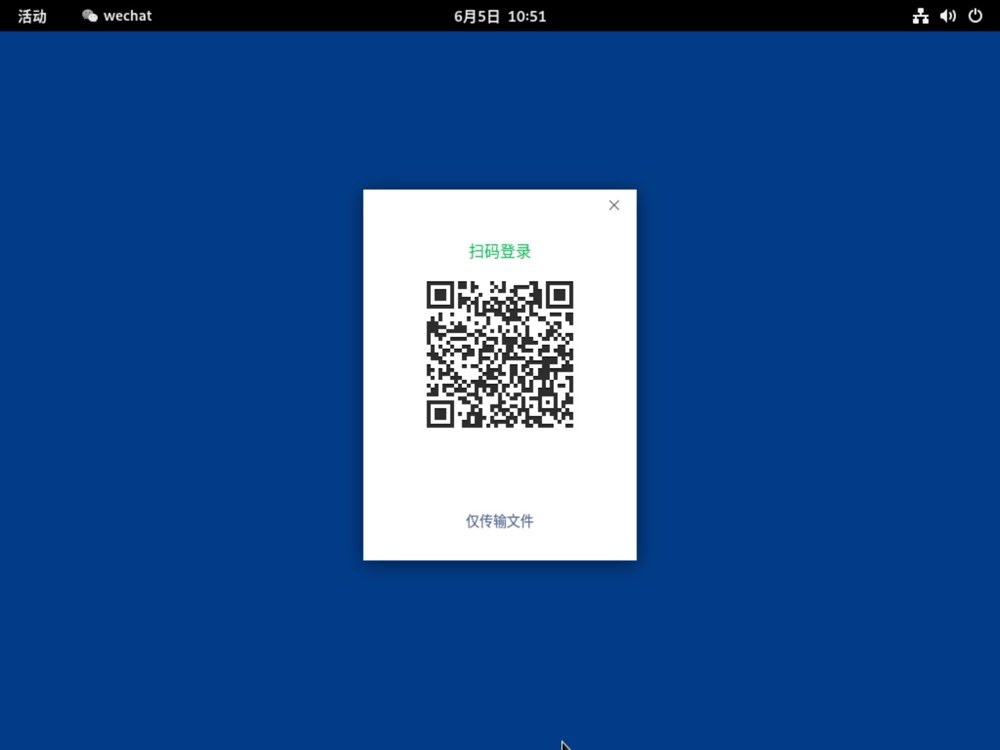This screenshot has width=1000, height=750.
Task: Open the 6月5日 10:51 calendar panel
Action: [499, 16]
